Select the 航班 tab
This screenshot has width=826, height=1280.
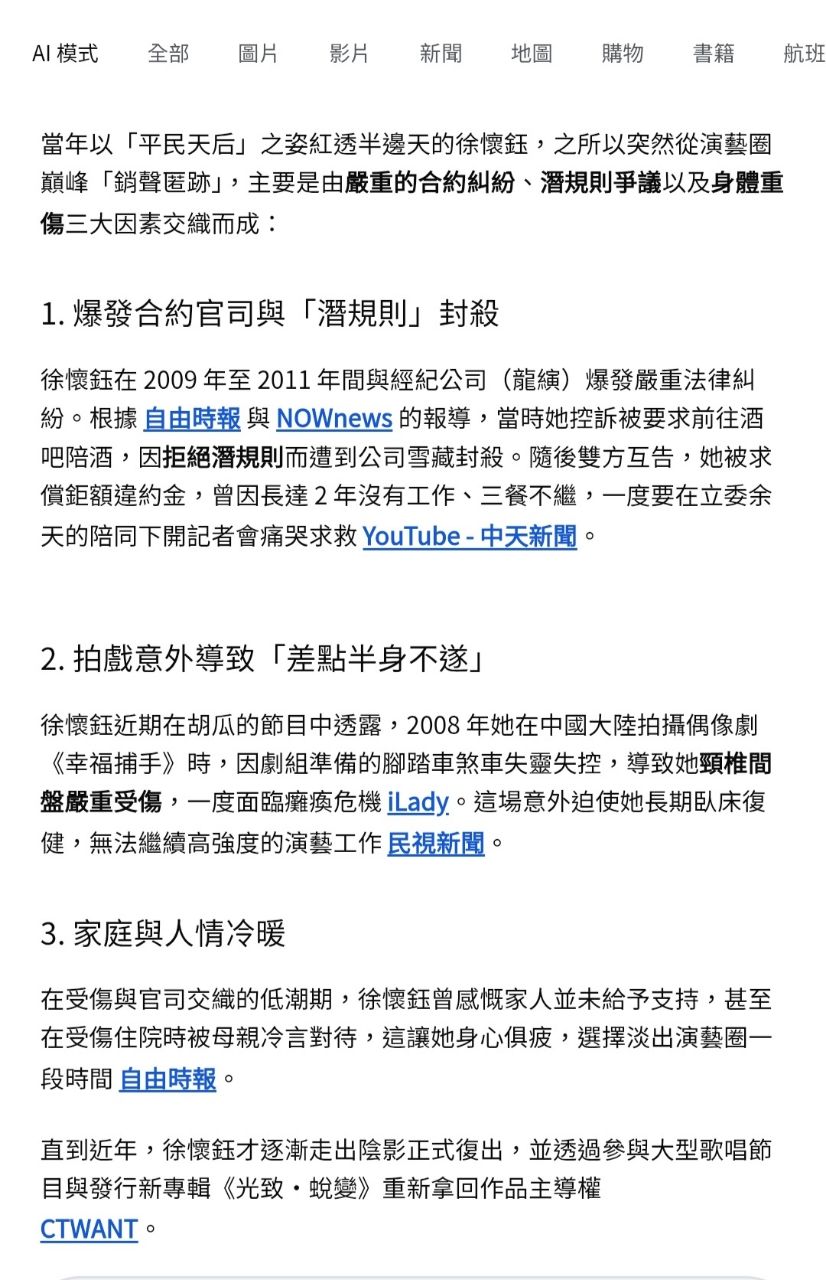[x=804, y=53]
